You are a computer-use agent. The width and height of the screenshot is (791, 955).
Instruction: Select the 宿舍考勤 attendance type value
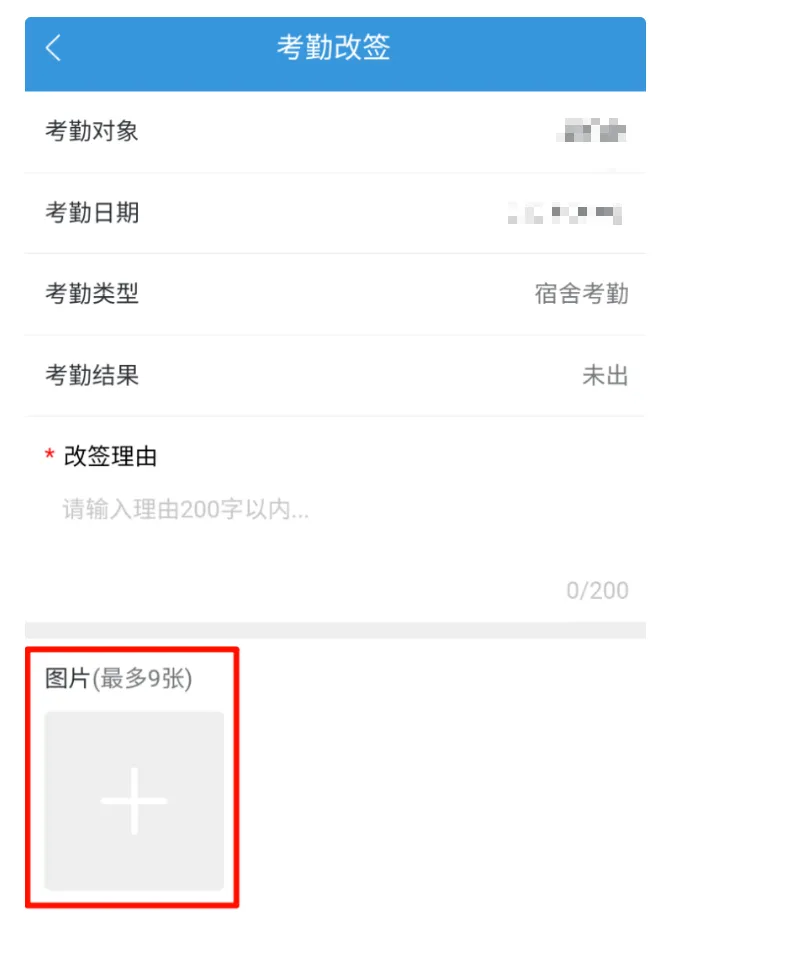583,294
